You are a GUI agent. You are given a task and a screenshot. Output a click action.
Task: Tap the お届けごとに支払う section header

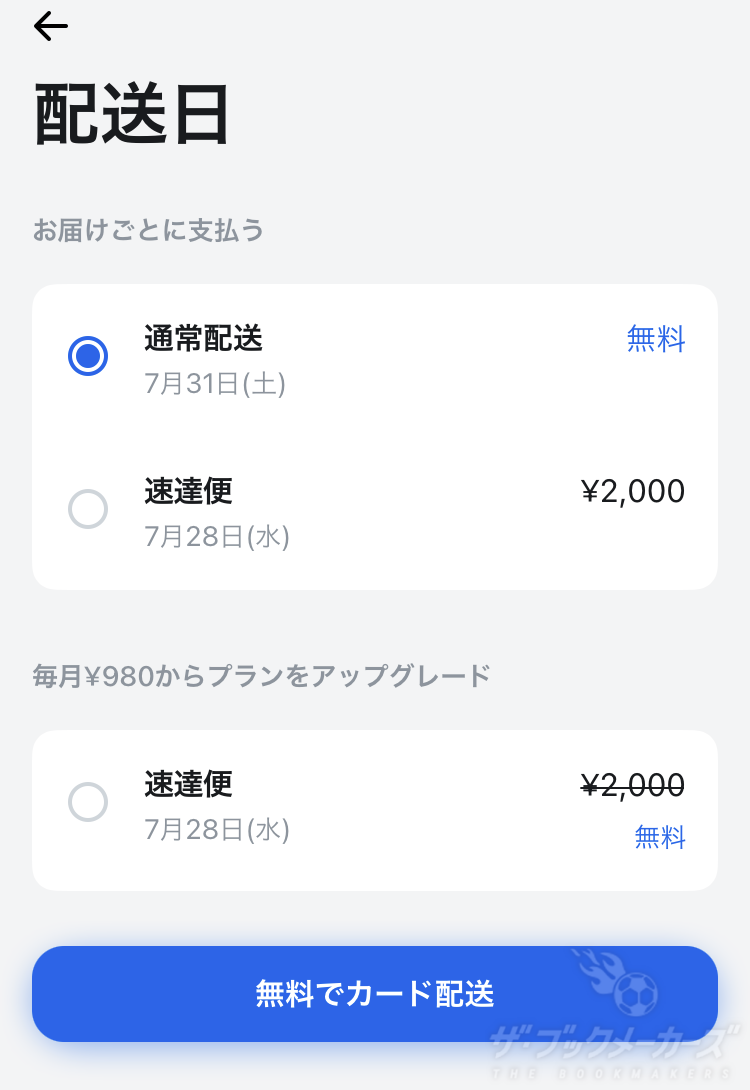pos(147,230)
